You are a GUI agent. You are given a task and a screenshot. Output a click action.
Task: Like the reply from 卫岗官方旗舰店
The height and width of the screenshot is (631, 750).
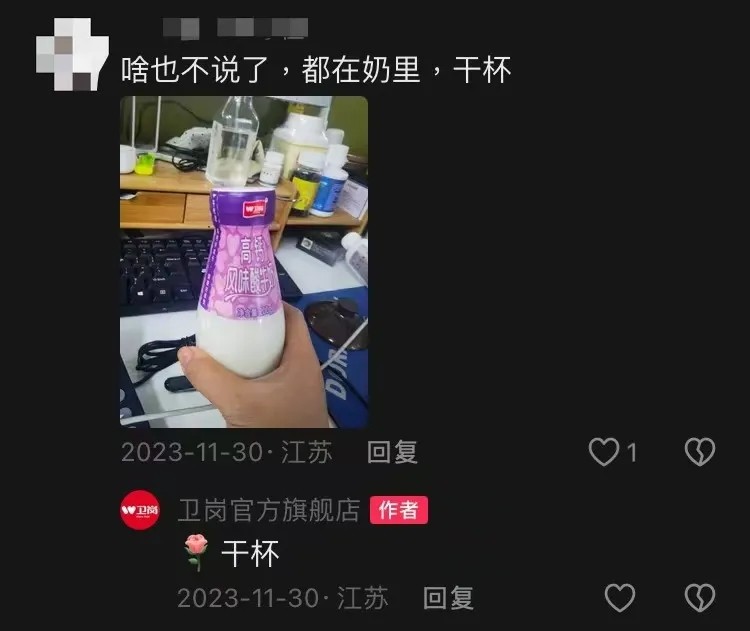click(620, 598)
